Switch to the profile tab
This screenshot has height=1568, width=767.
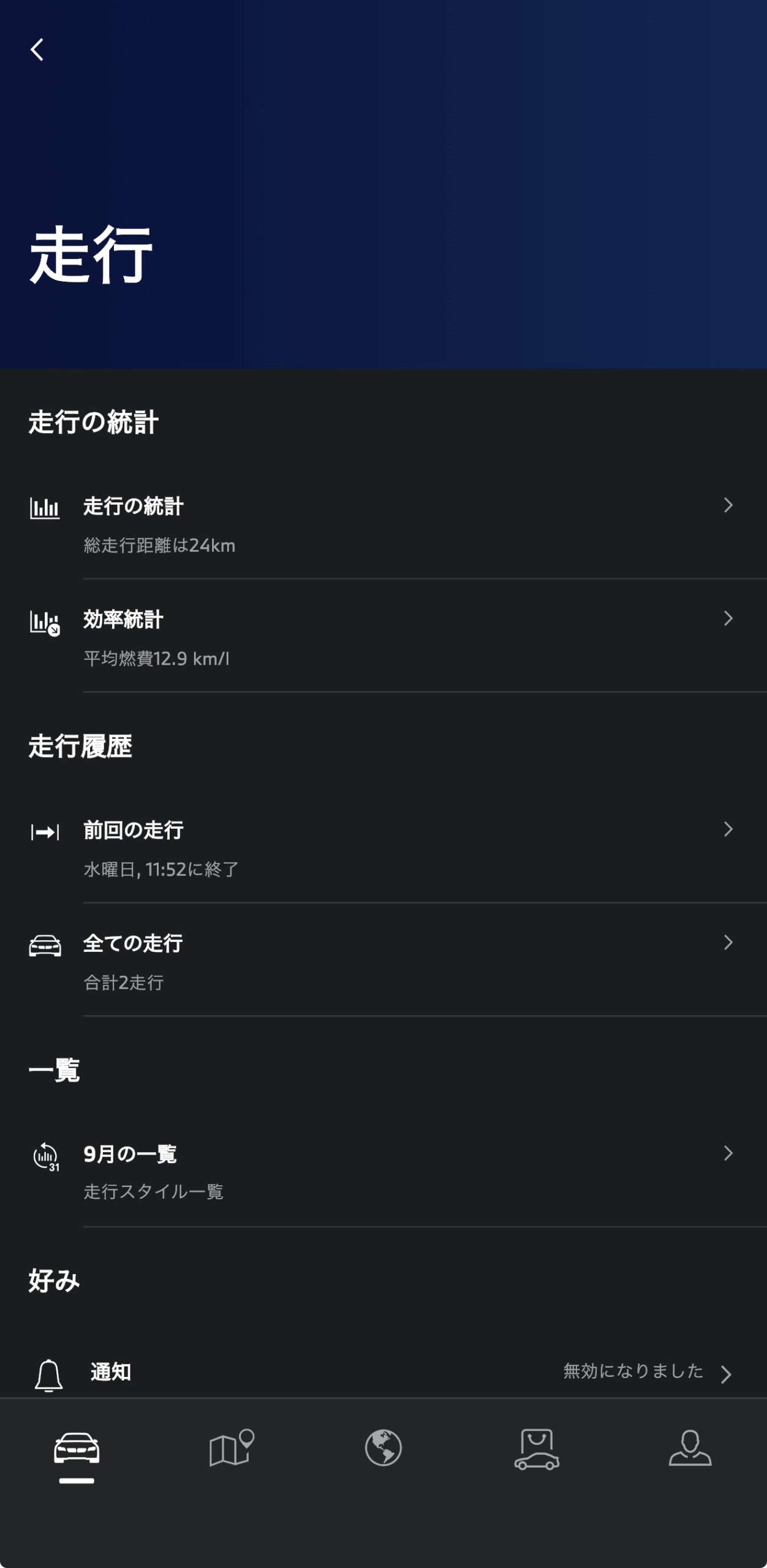click(x=690, y=1449)
